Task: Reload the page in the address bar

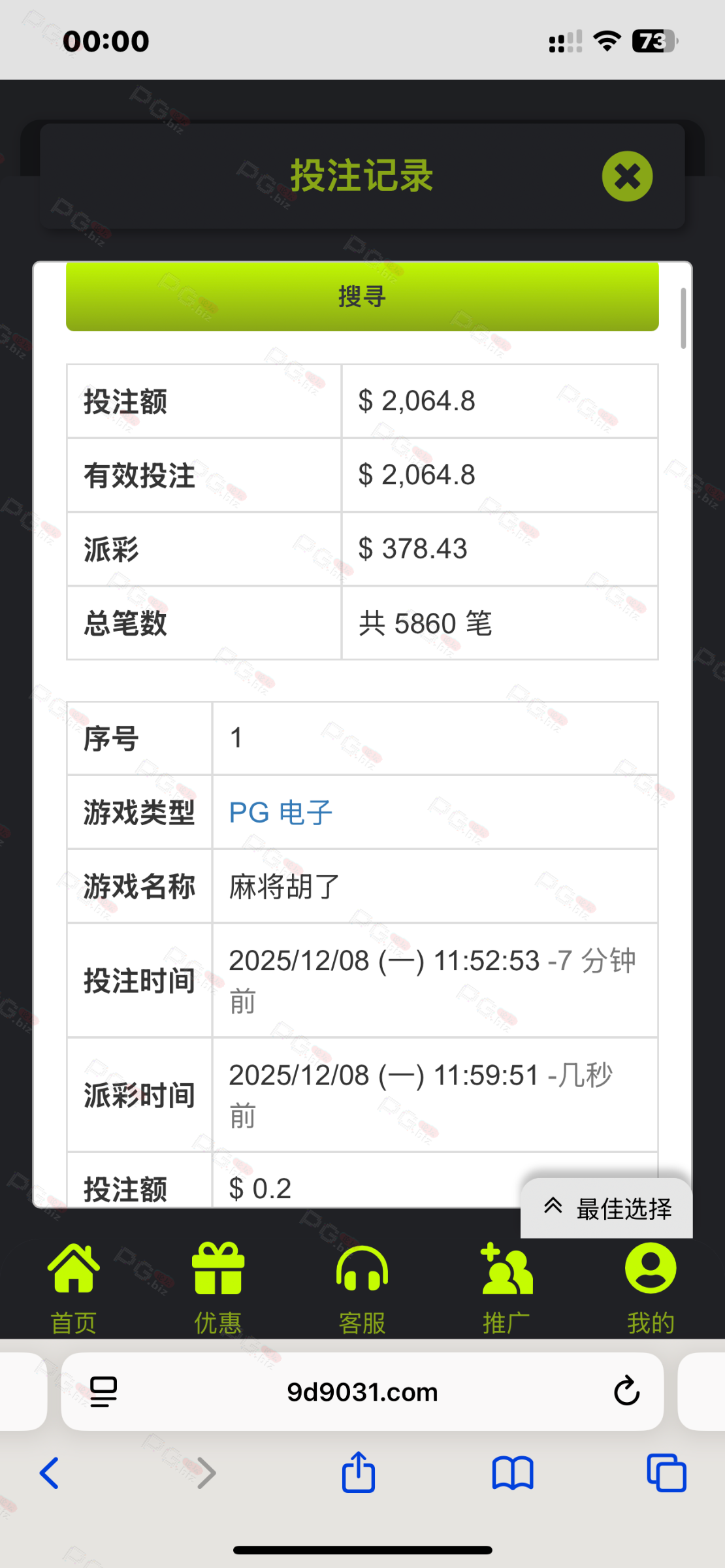Action: coord(626,1392)
